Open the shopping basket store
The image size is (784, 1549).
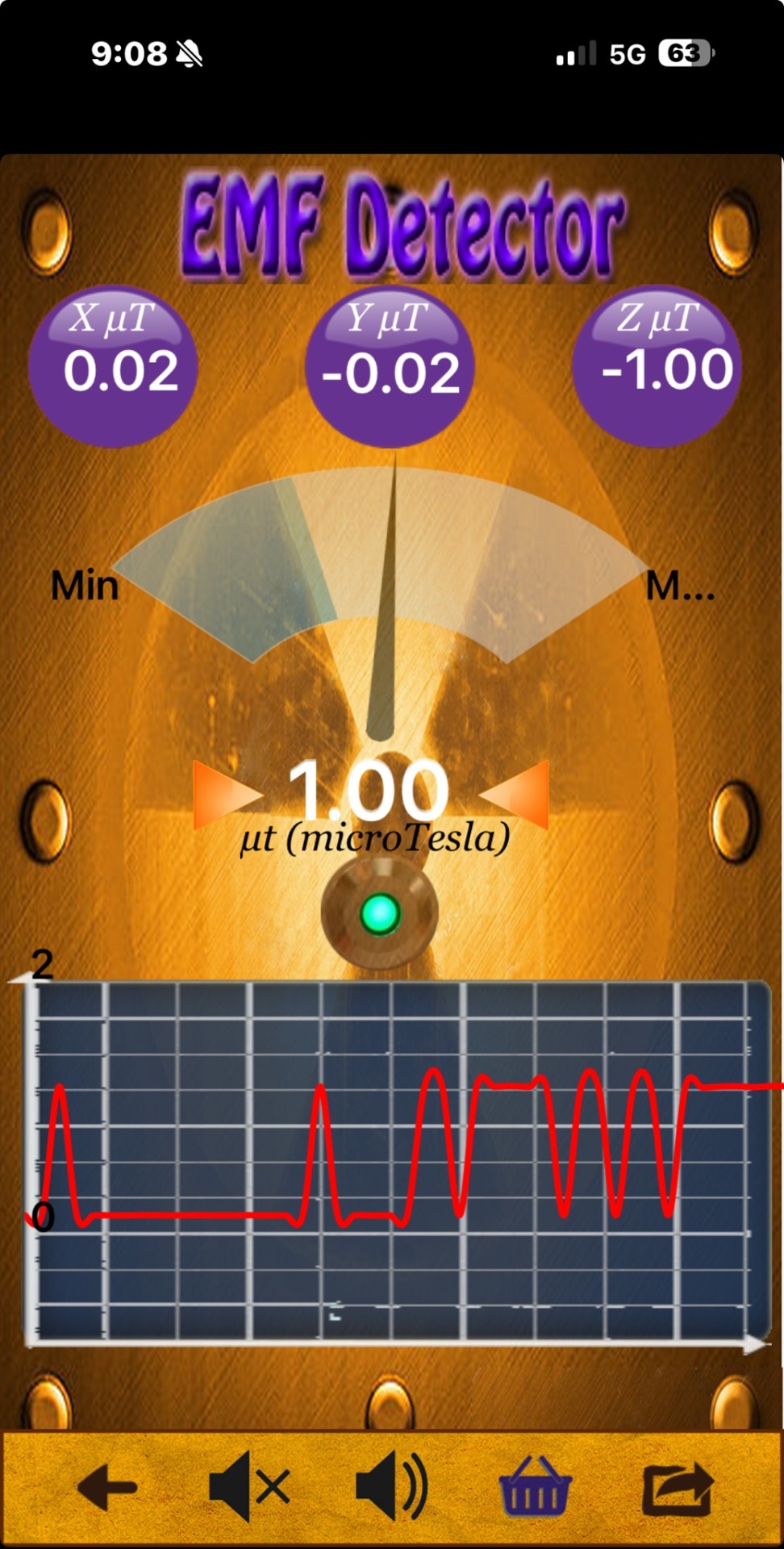coord(536,1487)
